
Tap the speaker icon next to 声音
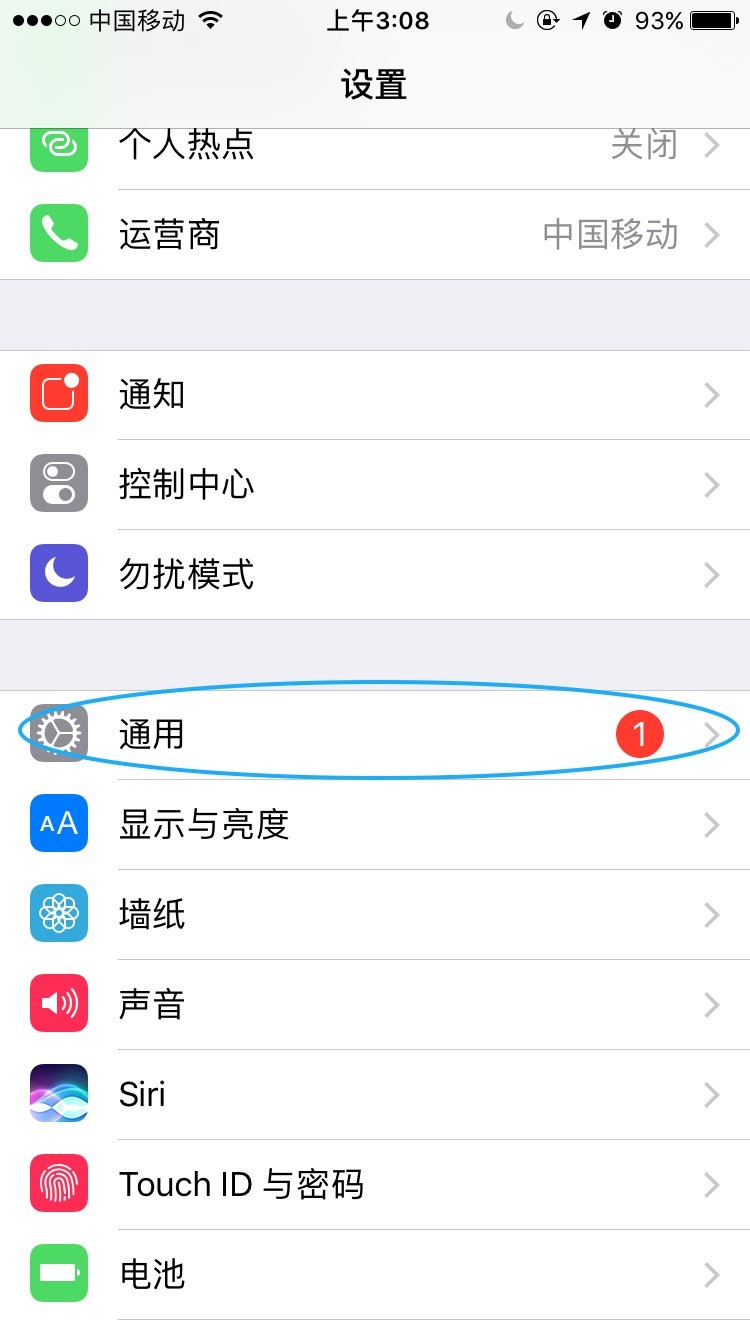click(x=58, y=1004)
